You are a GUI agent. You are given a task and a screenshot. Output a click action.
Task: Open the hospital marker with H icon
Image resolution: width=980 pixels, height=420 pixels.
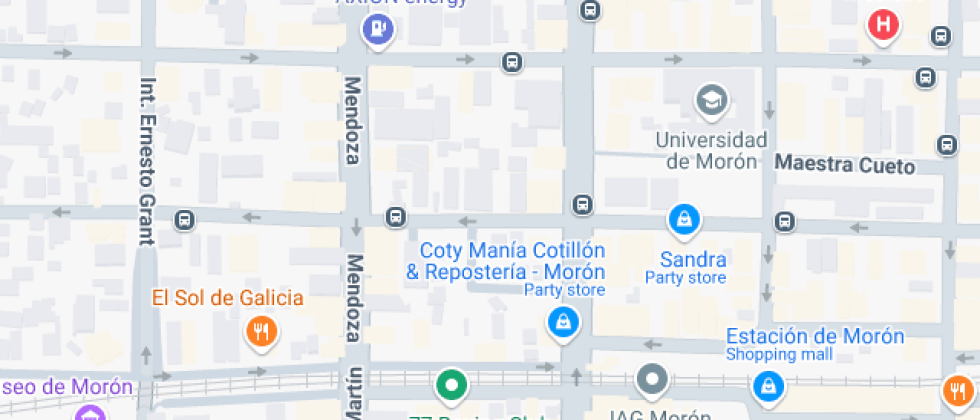click(x=883, y=25)
